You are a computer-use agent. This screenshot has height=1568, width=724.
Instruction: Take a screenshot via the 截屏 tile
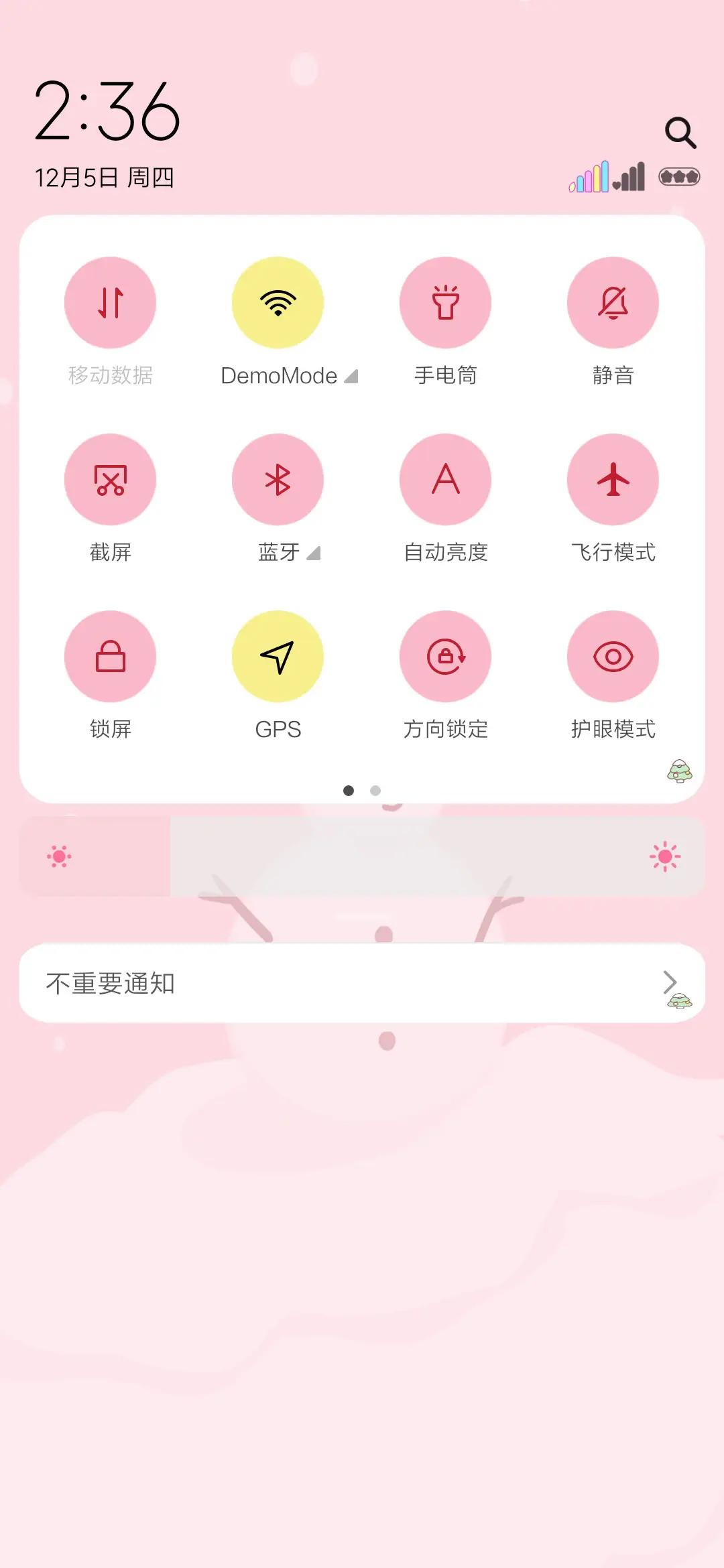click(x=110, y=480)
